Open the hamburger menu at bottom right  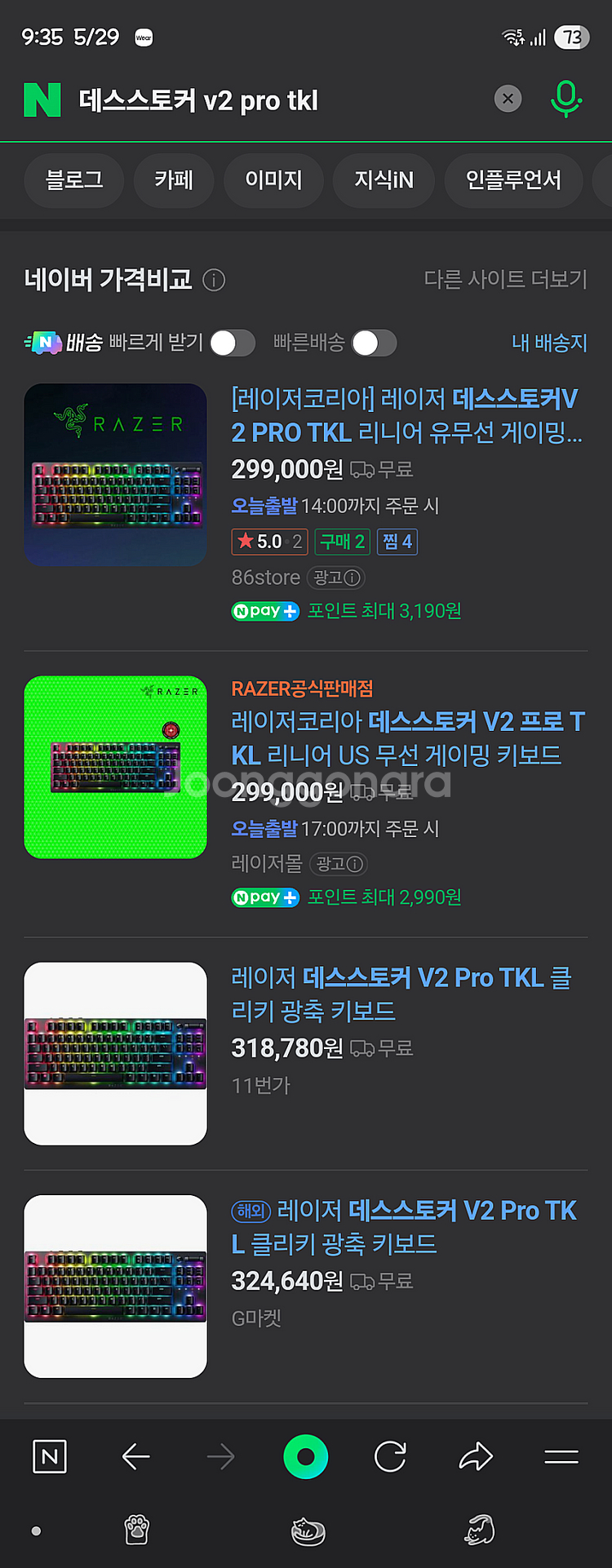click(561, 1456)
